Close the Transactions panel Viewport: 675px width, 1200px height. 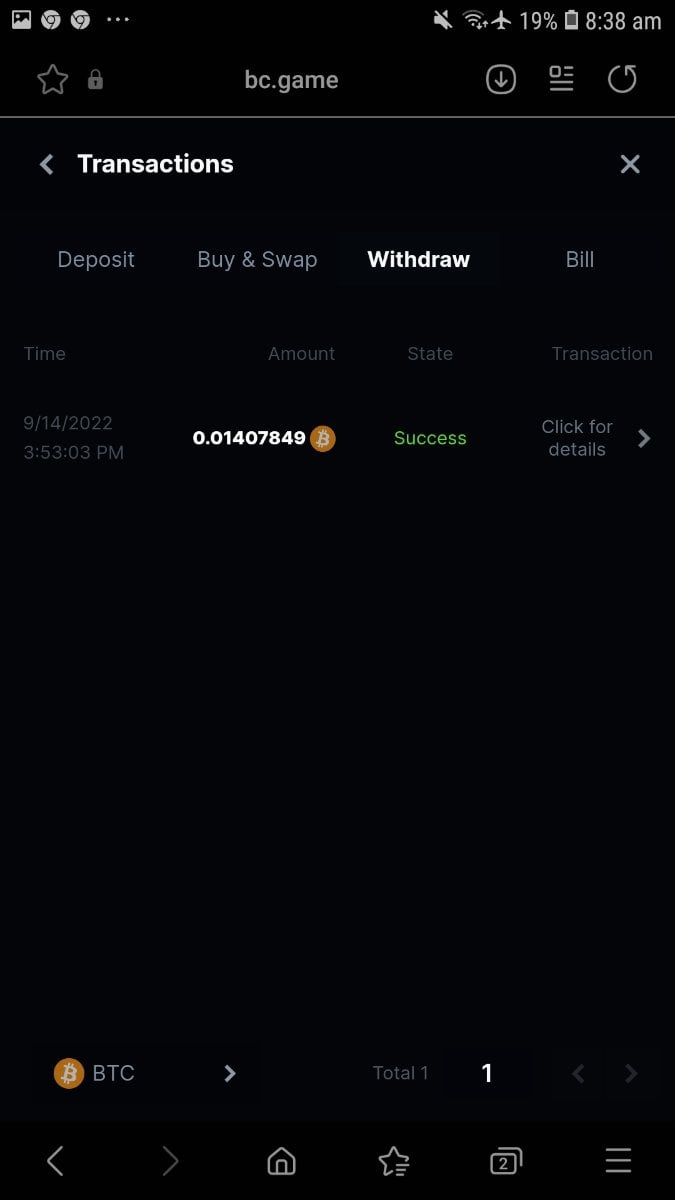pos(629,165)
